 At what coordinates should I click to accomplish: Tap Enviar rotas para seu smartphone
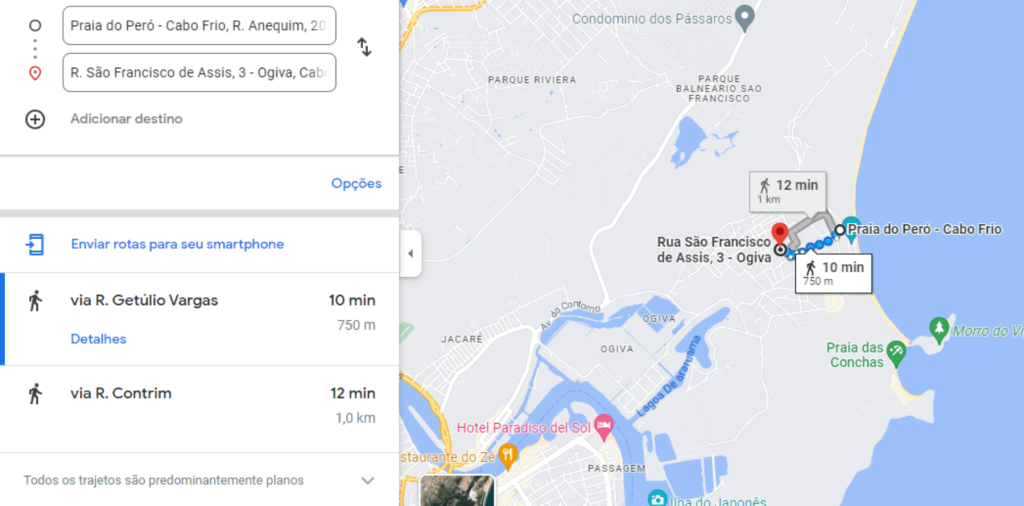point(176,244)
